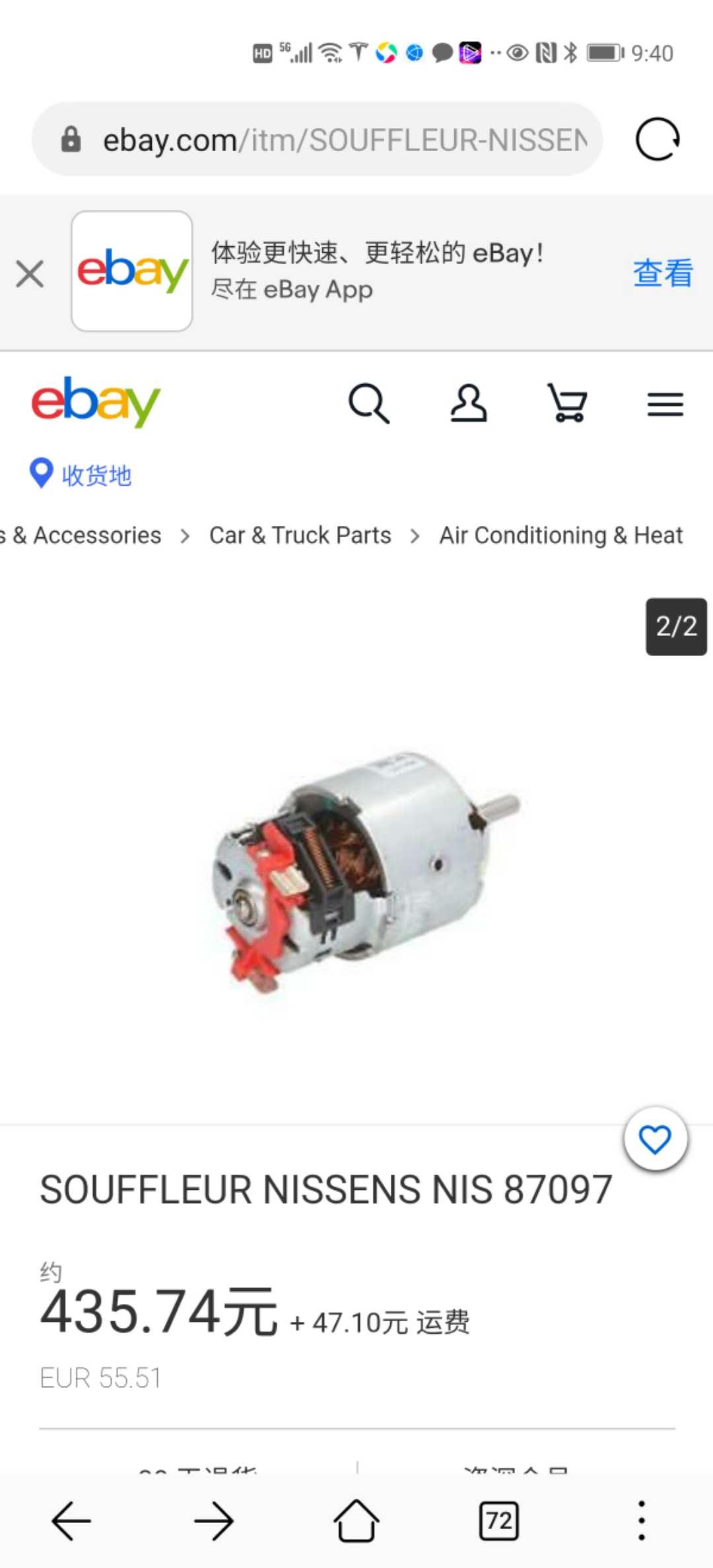Open eBay search

click(x=368, y=403)
